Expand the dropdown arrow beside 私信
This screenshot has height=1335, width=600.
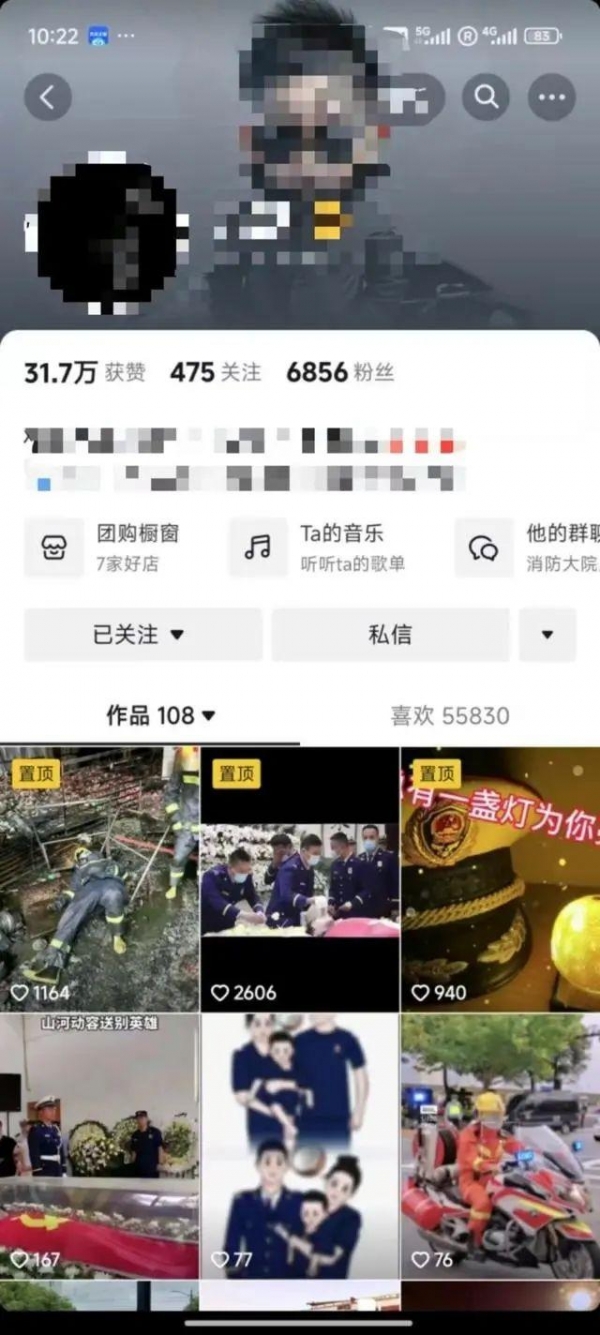(547, 634)
